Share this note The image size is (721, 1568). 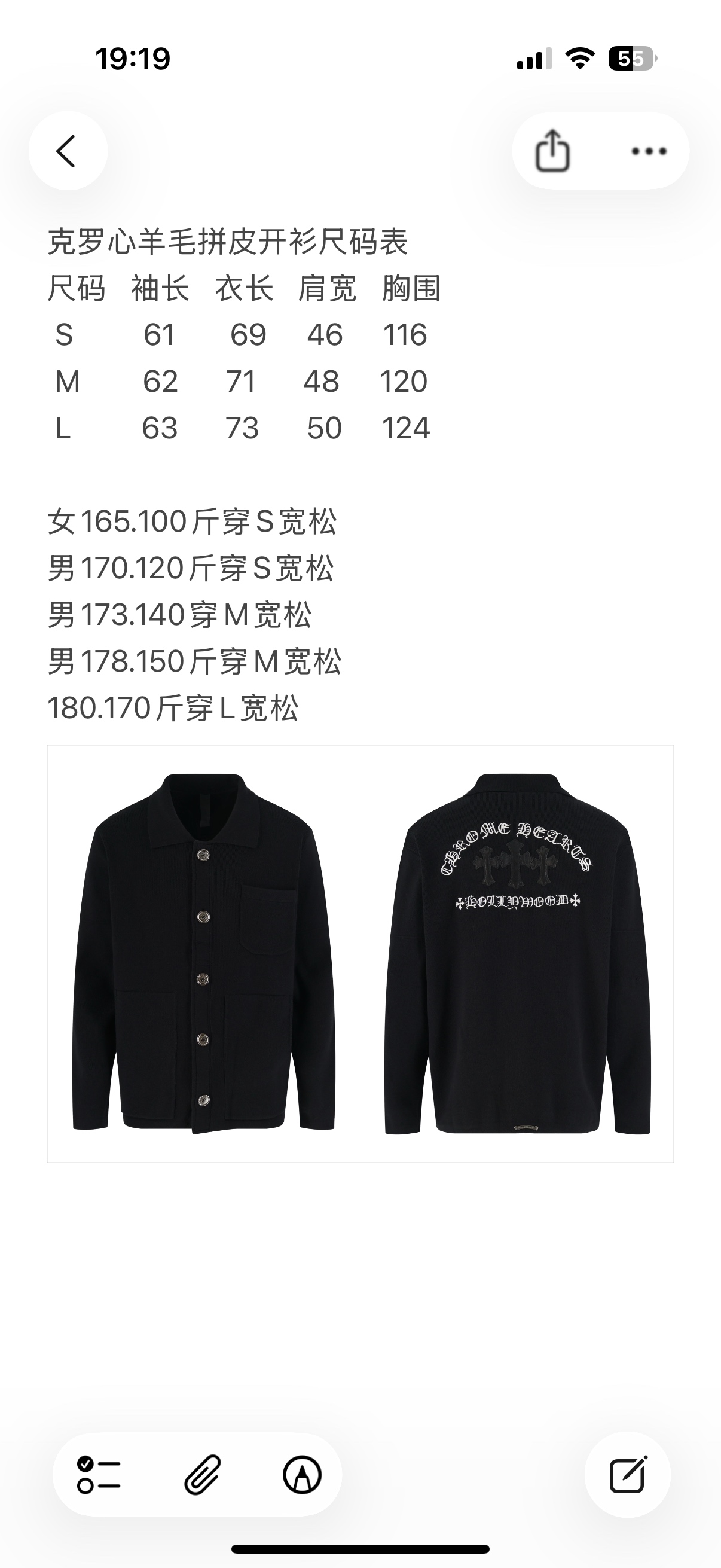(552, 151)
